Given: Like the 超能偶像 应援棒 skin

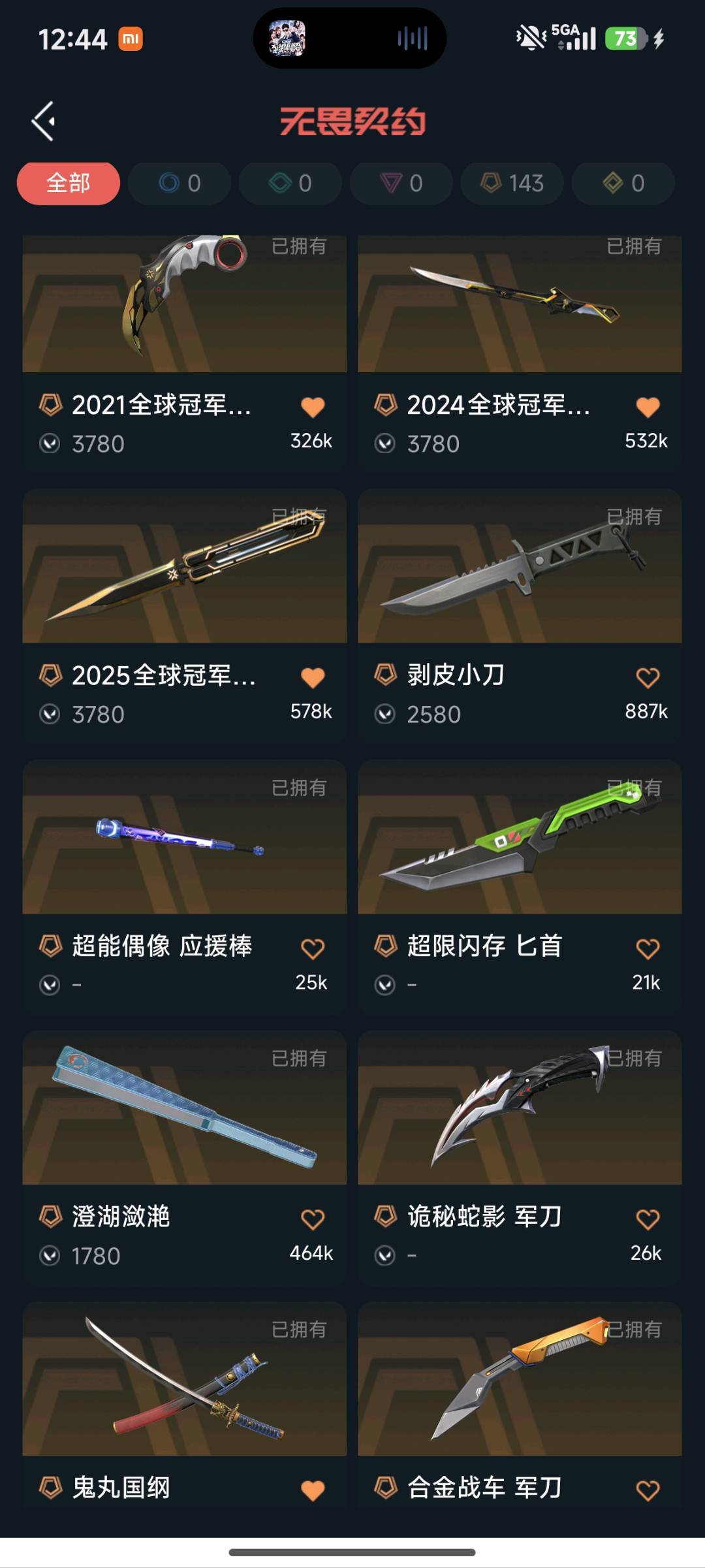Looking at the screenshot, I should 313,948.
